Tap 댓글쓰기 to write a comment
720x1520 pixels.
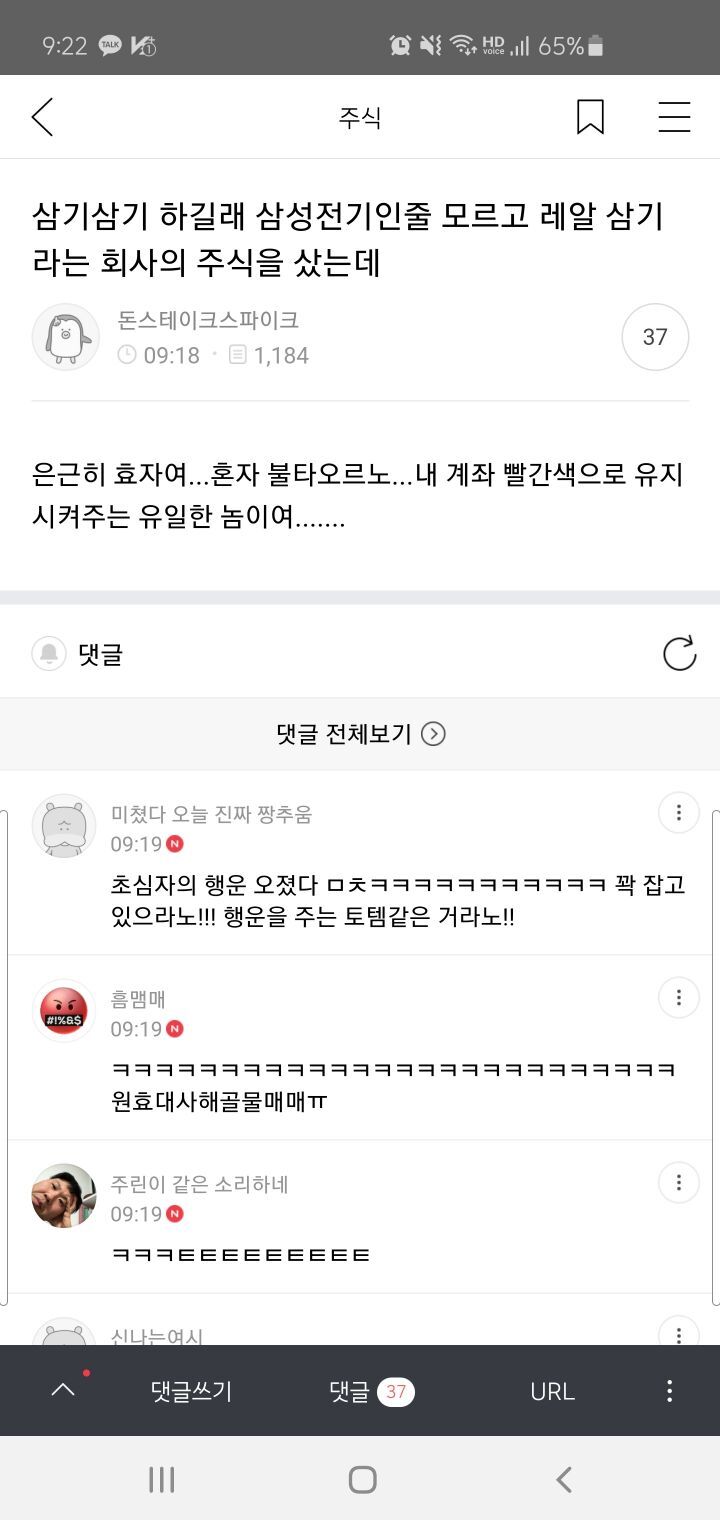tap(191, 1391)
